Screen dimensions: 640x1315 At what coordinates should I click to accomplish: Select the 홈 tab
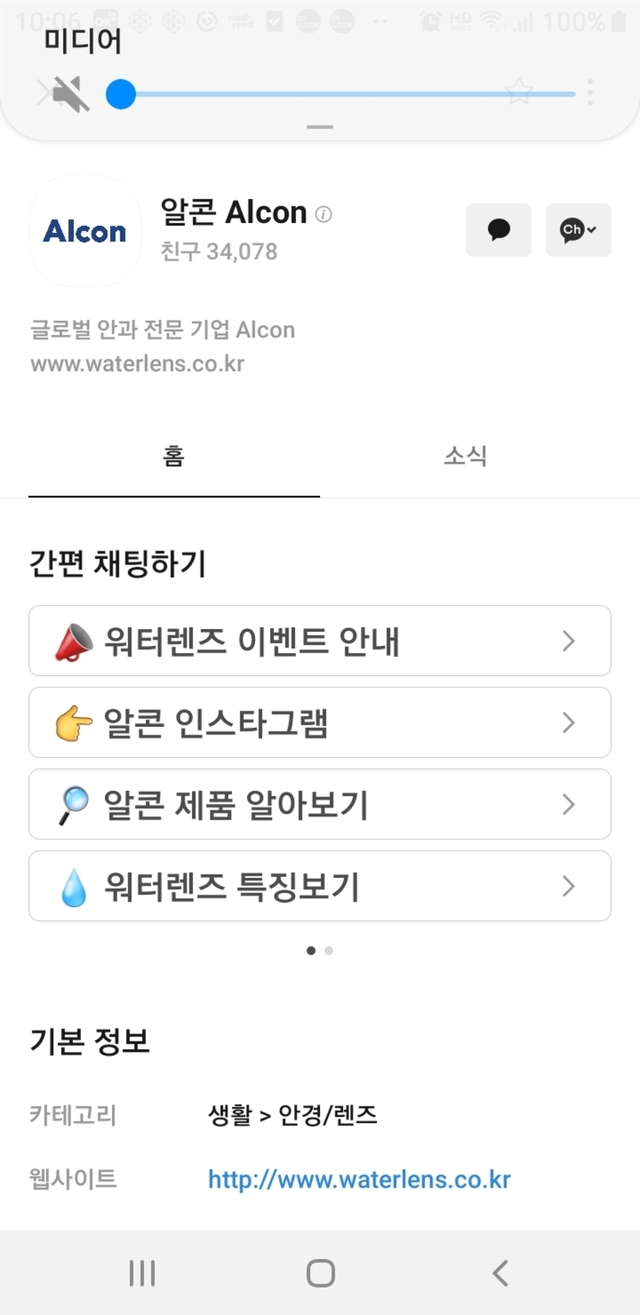pyautogui.click(x=174, y=457)
